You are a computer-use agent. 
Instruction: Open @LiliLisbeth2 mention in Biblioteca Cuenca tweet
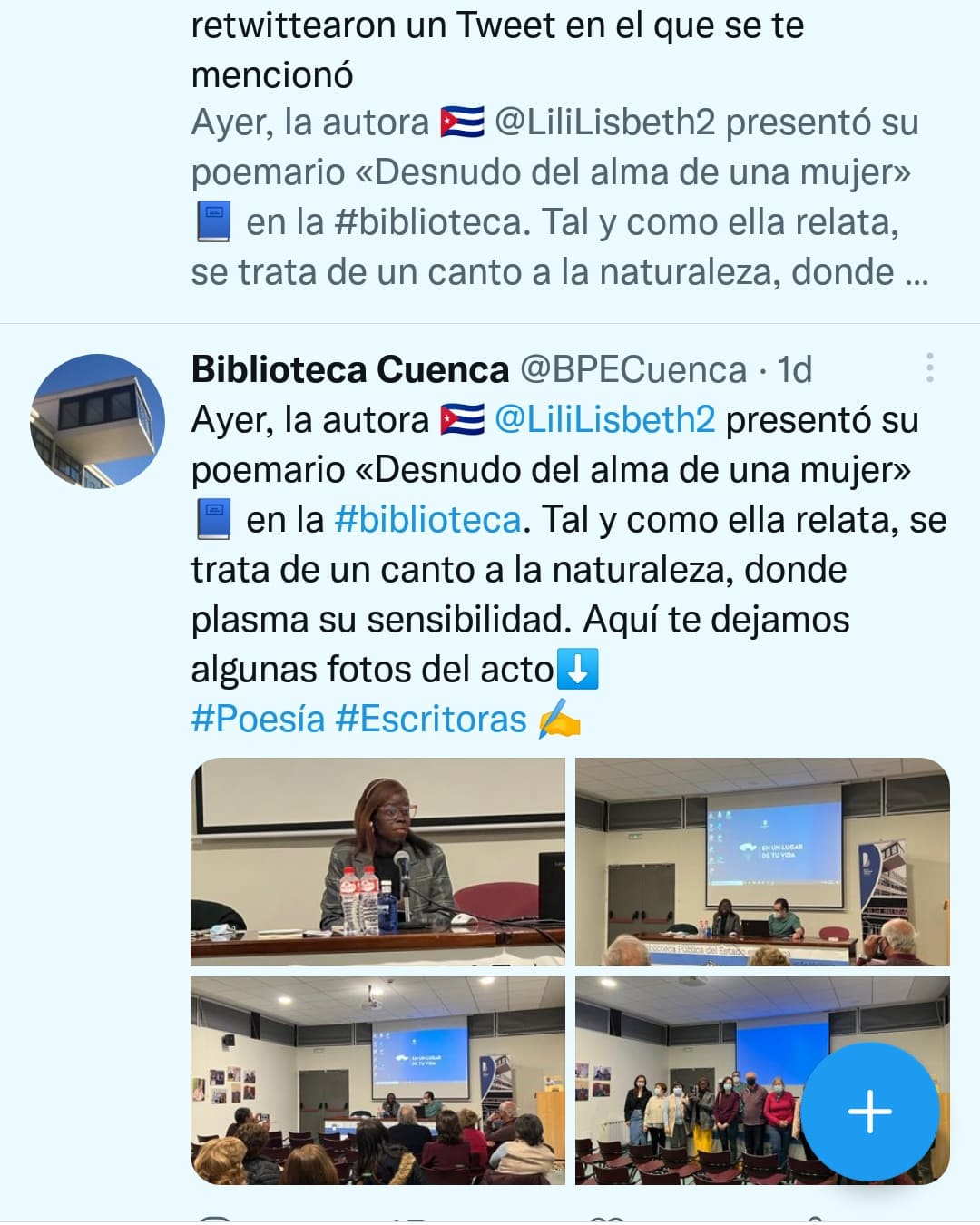click(x=604, y=420)
